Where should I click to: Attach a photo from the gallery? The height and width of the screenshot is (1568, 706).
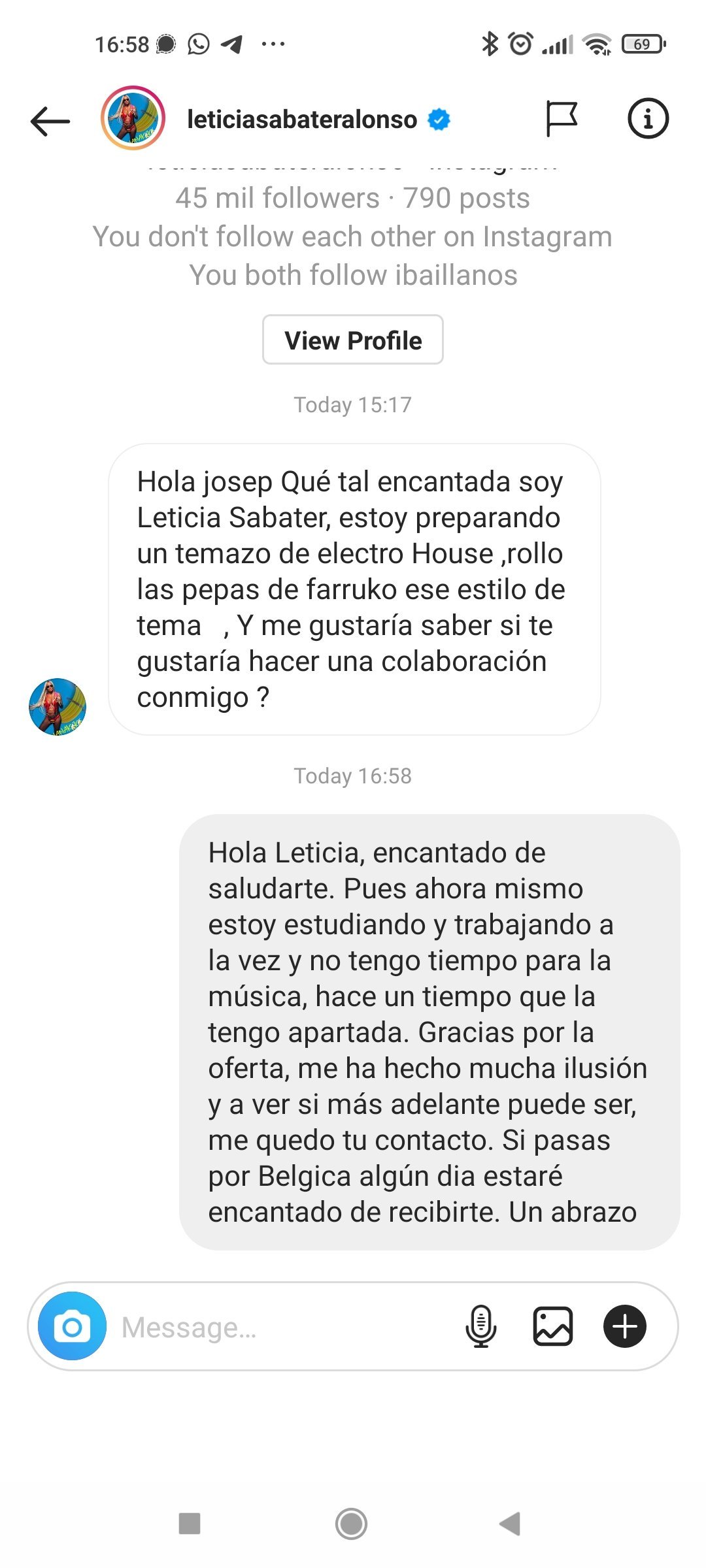tap(553, 1327)
